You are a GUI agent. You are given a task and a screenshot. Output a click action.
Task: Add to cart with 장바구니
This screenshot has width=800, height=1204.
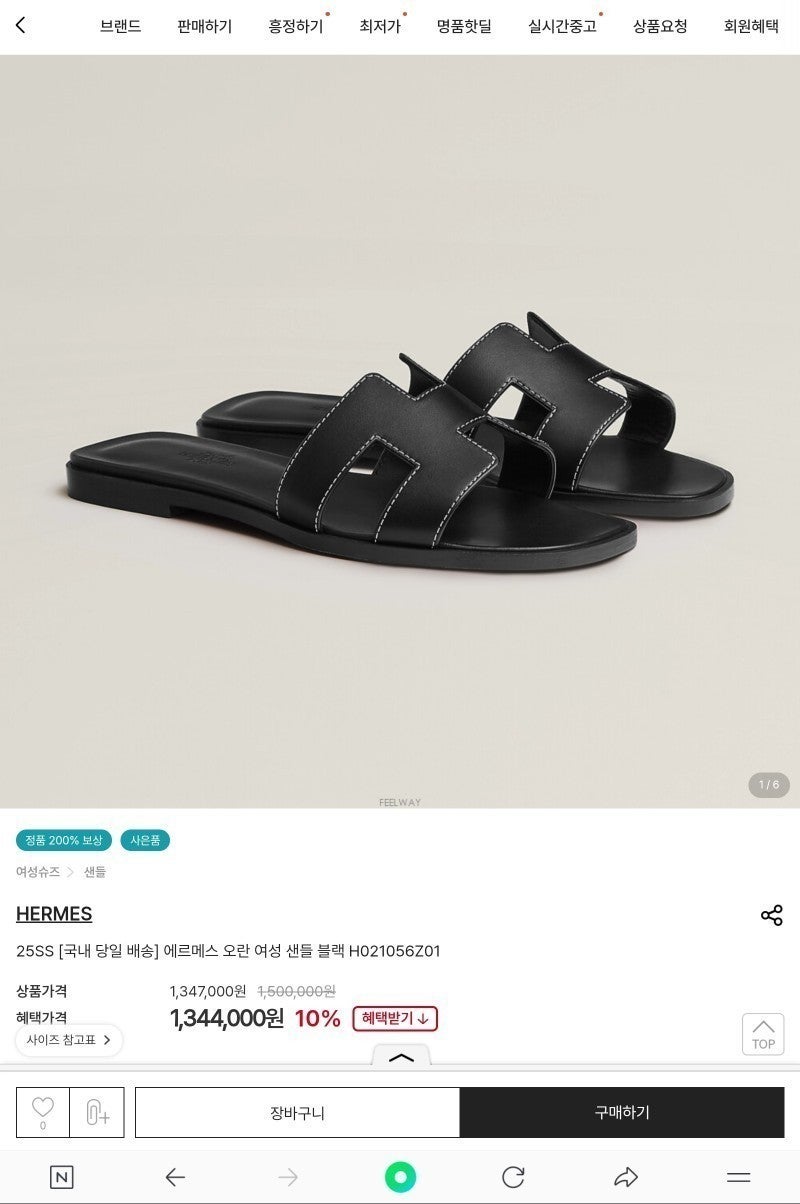[297, 1112]
